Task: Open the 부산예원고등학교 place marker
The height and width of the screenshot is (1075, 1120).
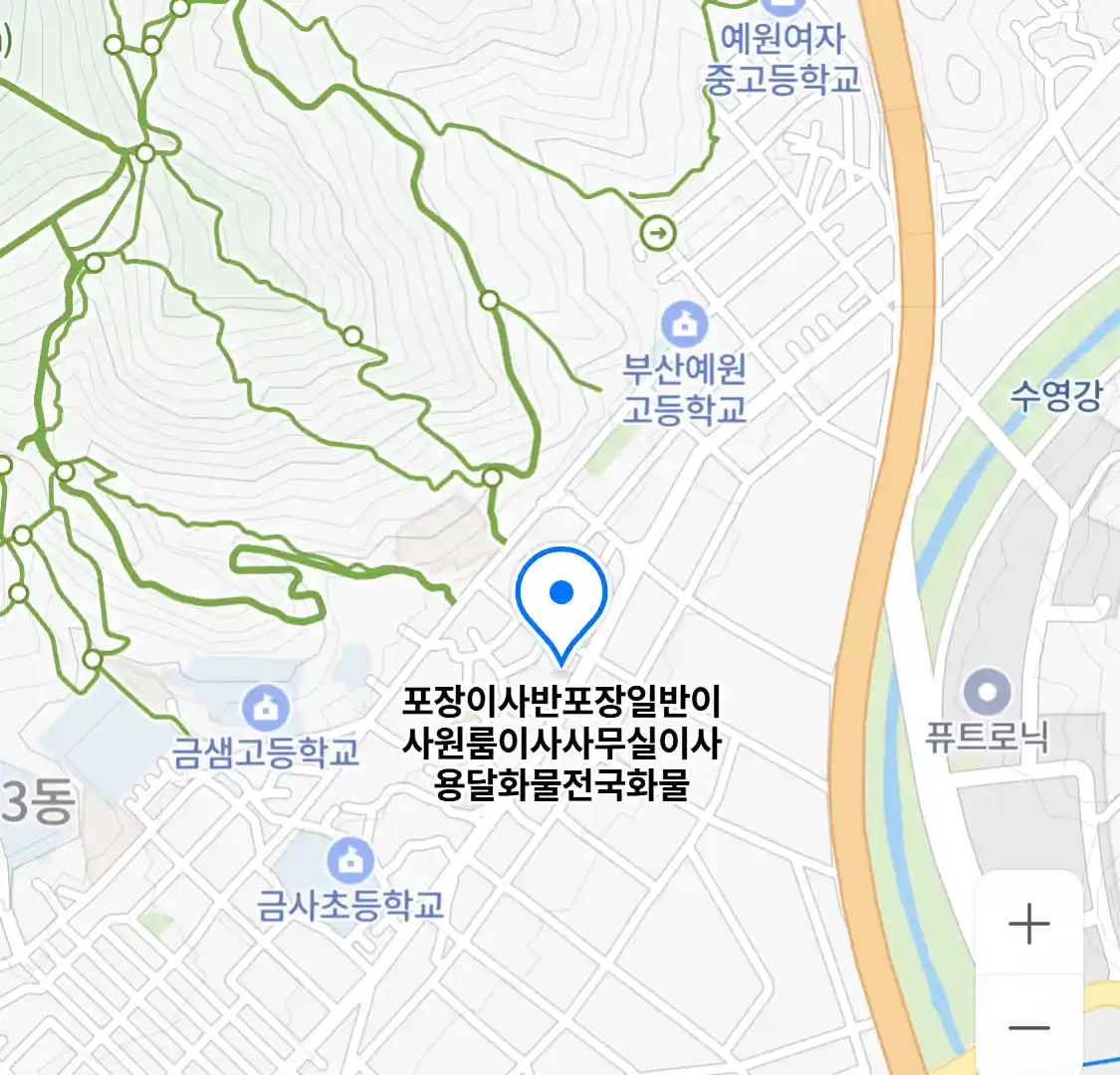Action: (684, 324)
